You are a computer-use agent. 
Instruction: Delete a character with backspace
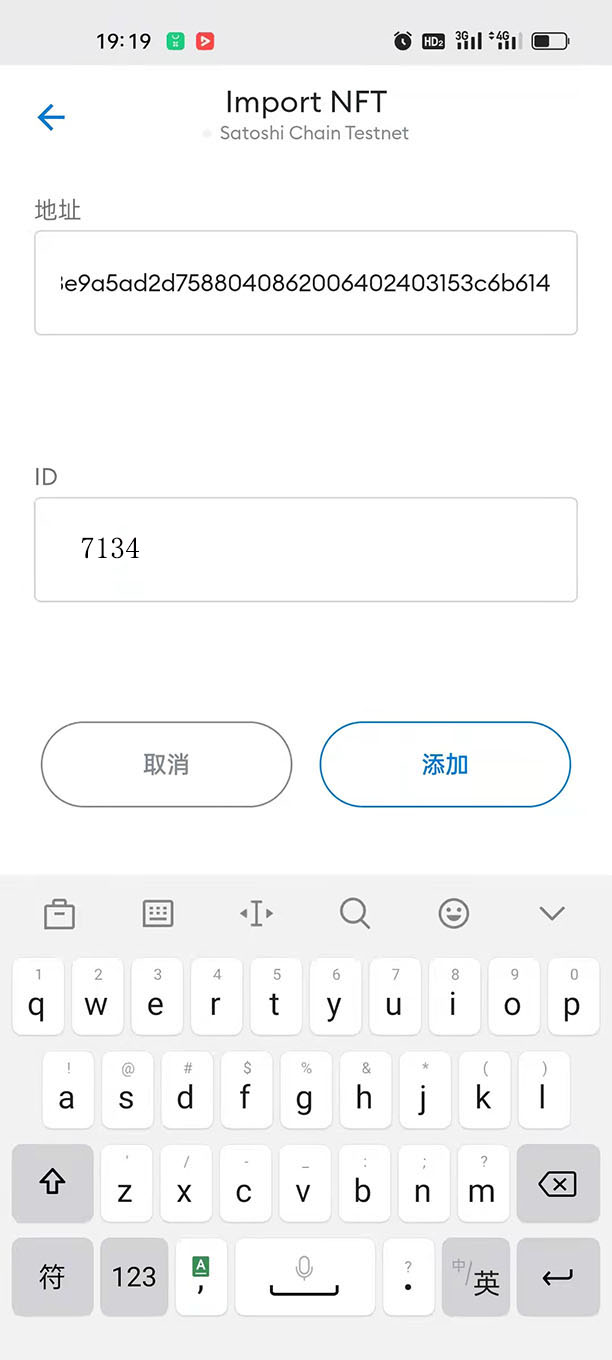557,1185
